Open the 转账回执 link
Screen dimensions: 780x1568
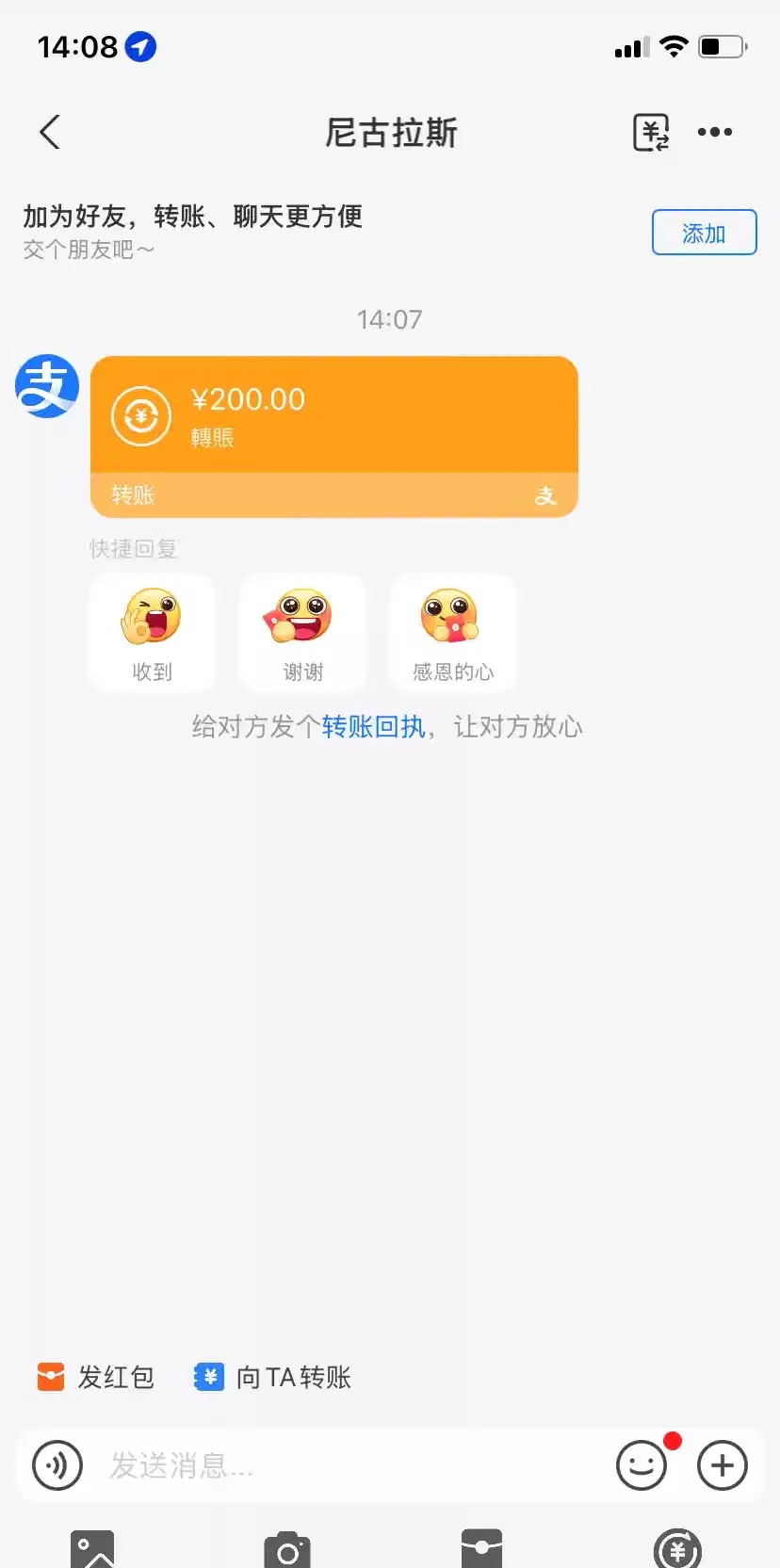pyautogui.click(x=374, y=727)
